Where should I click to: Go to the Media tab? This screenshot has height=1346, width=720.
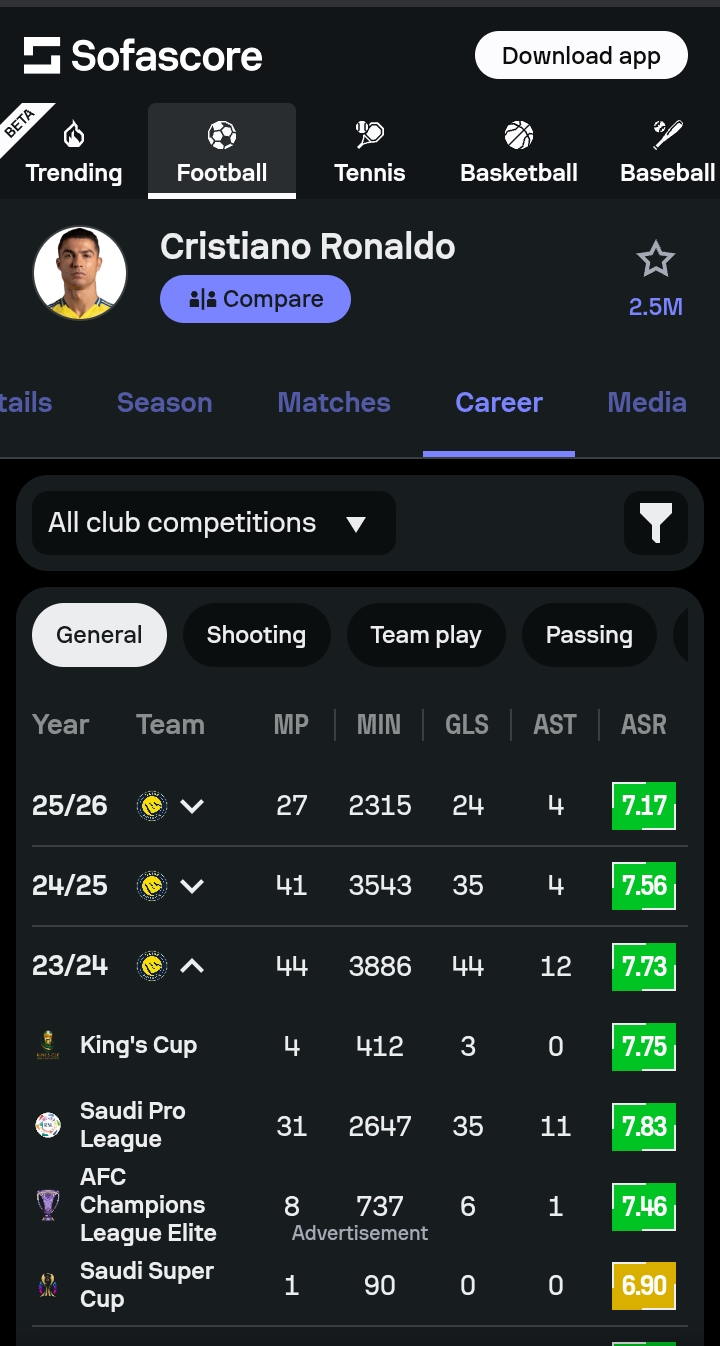[x=646, y=402]
